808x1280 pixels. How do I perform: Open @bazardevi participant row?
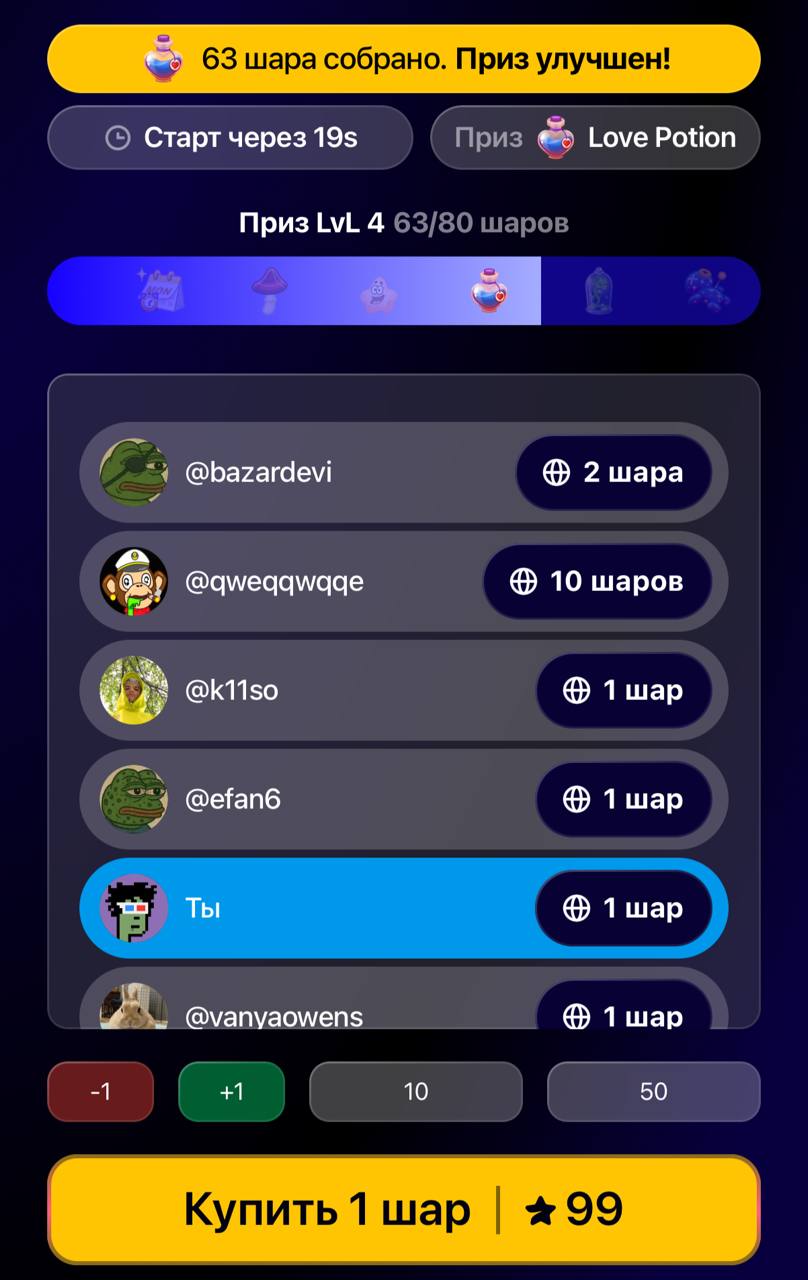tap(300, 472)
